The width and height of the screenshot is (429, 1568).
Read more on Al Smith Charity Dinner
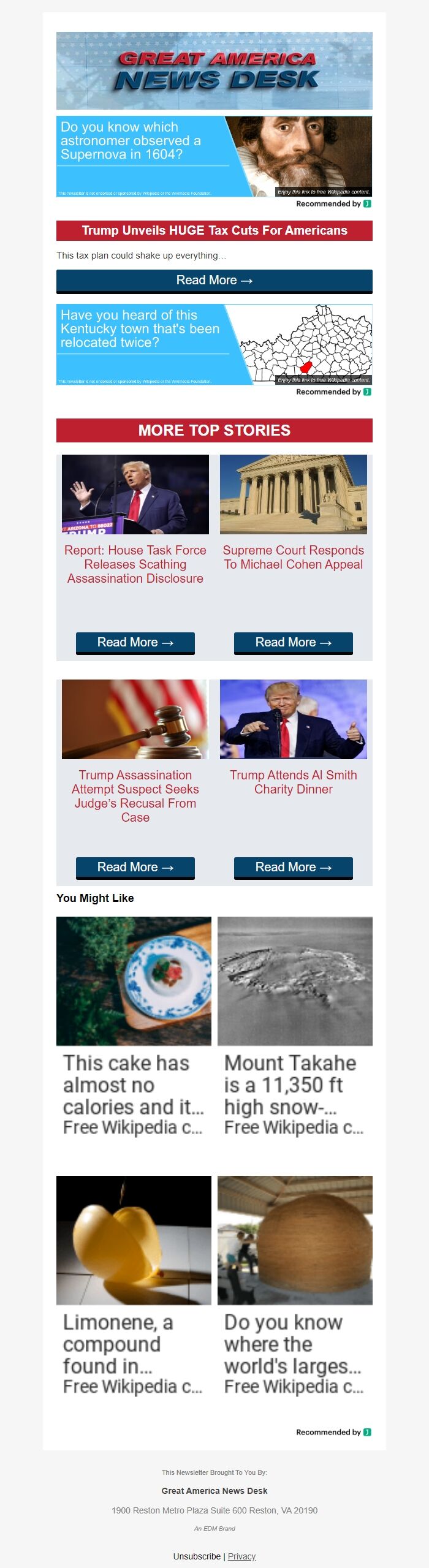pos(293,867)
